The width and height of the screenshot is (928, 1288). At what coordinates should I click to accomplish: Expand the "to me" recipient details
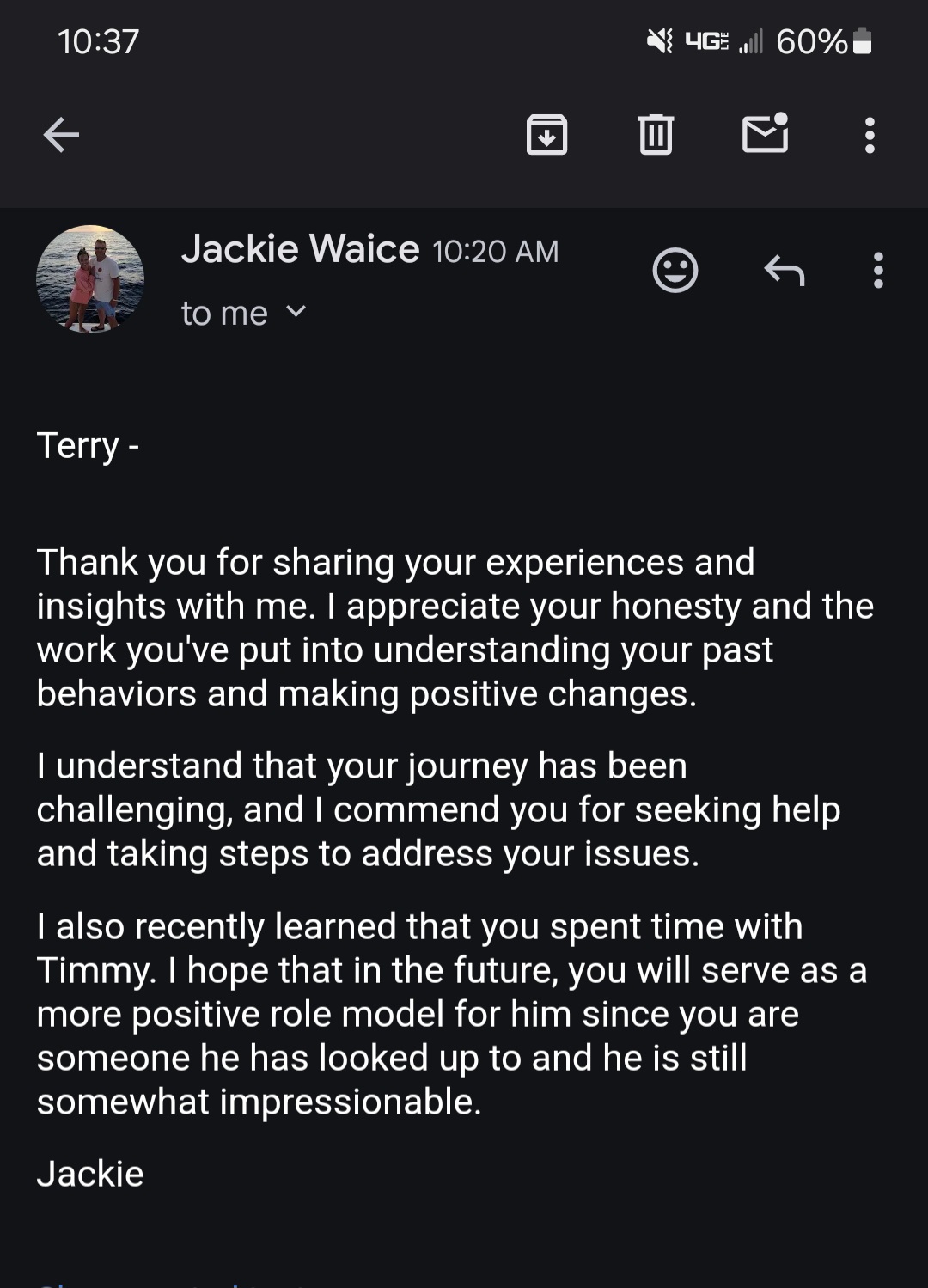click(295, 312)
